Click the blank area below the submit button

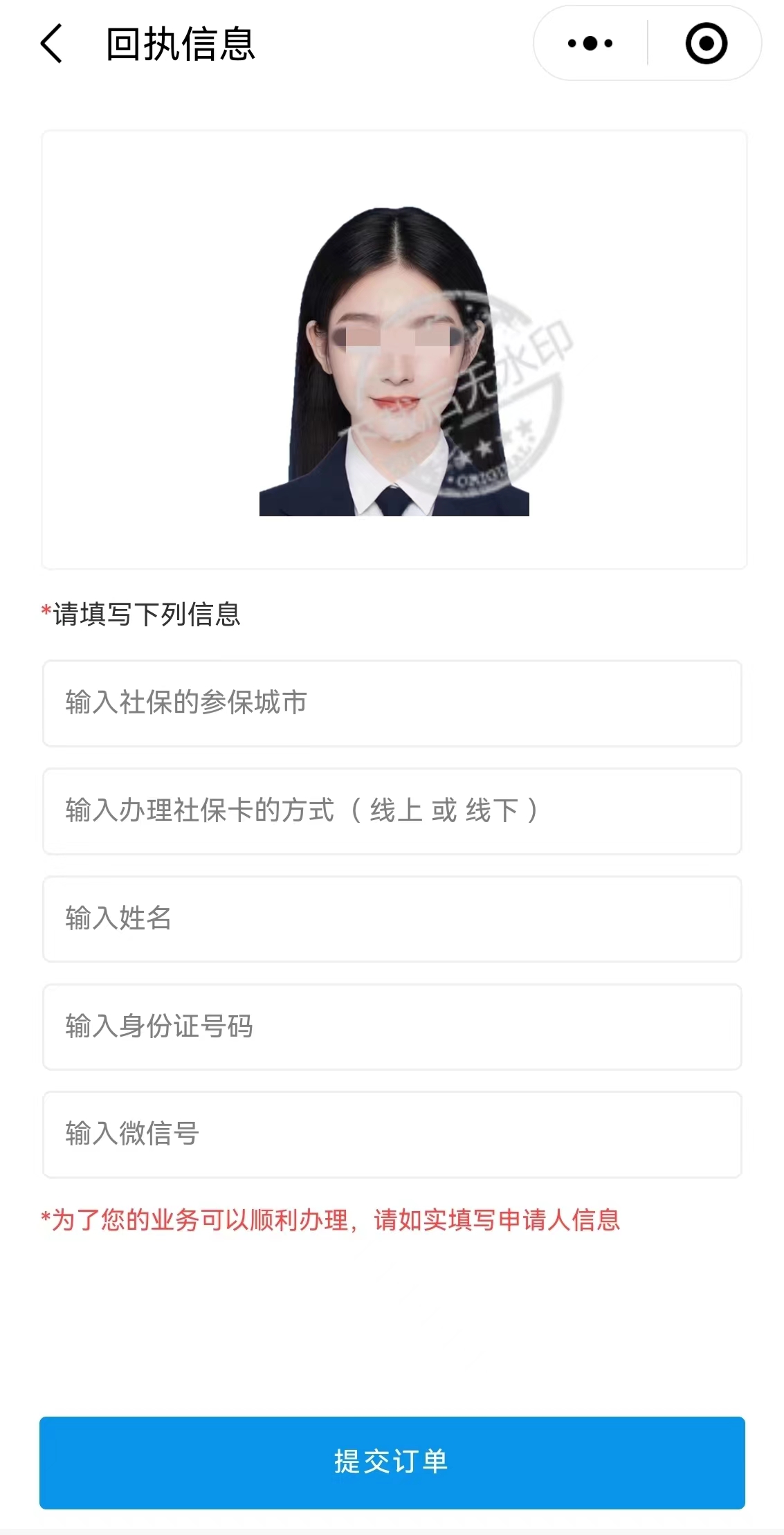click(392, 1519)
